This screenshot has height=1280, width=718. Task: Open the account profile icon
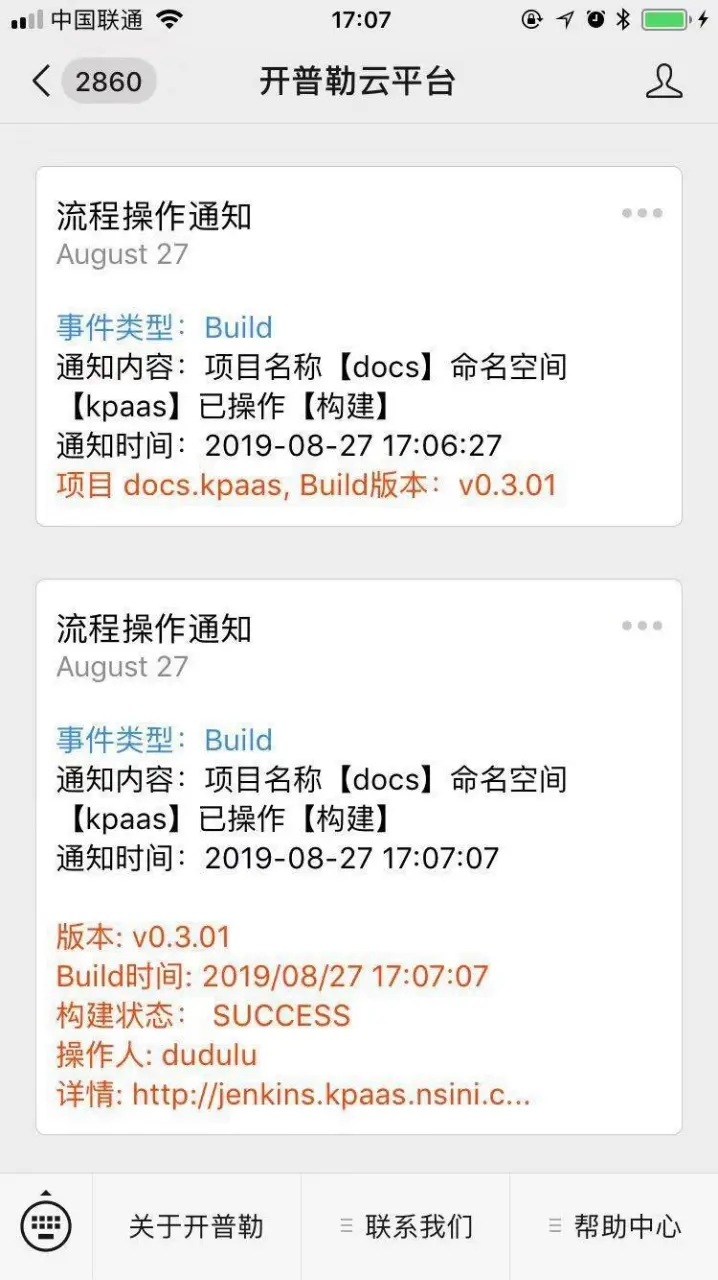click(x=663, y=82)
